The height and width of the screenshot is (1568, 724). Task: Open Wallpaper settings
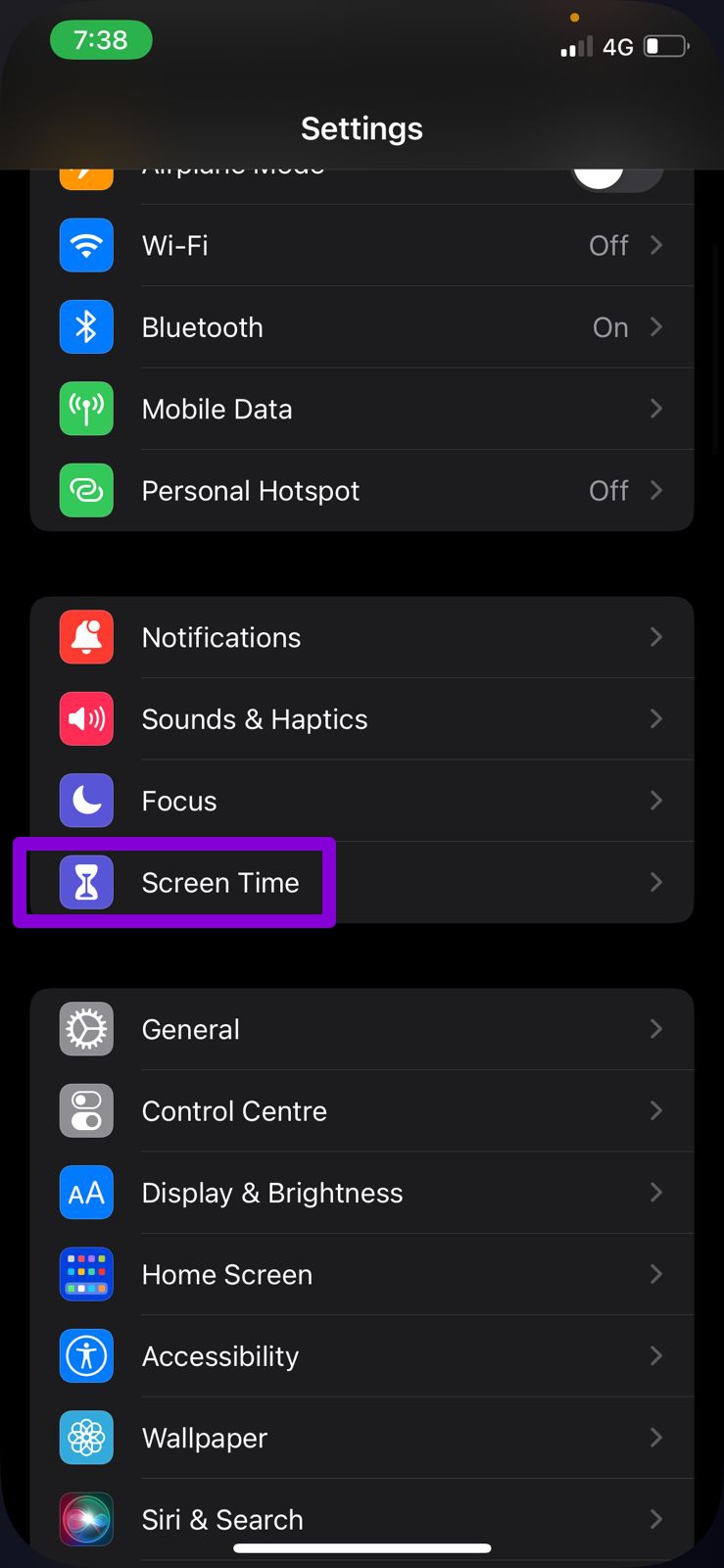(362, 1438)
